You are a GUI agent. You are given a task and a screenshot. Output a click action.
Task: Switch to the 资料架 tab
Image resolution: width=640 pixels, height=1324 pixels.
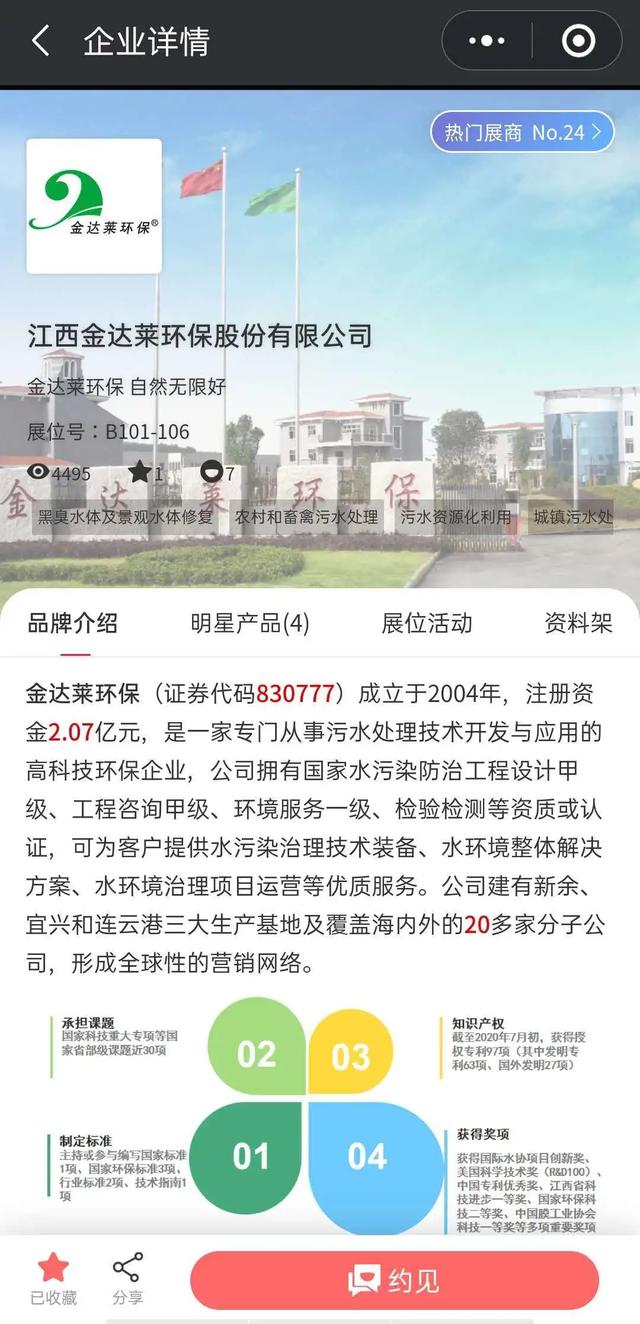[578, 624]
